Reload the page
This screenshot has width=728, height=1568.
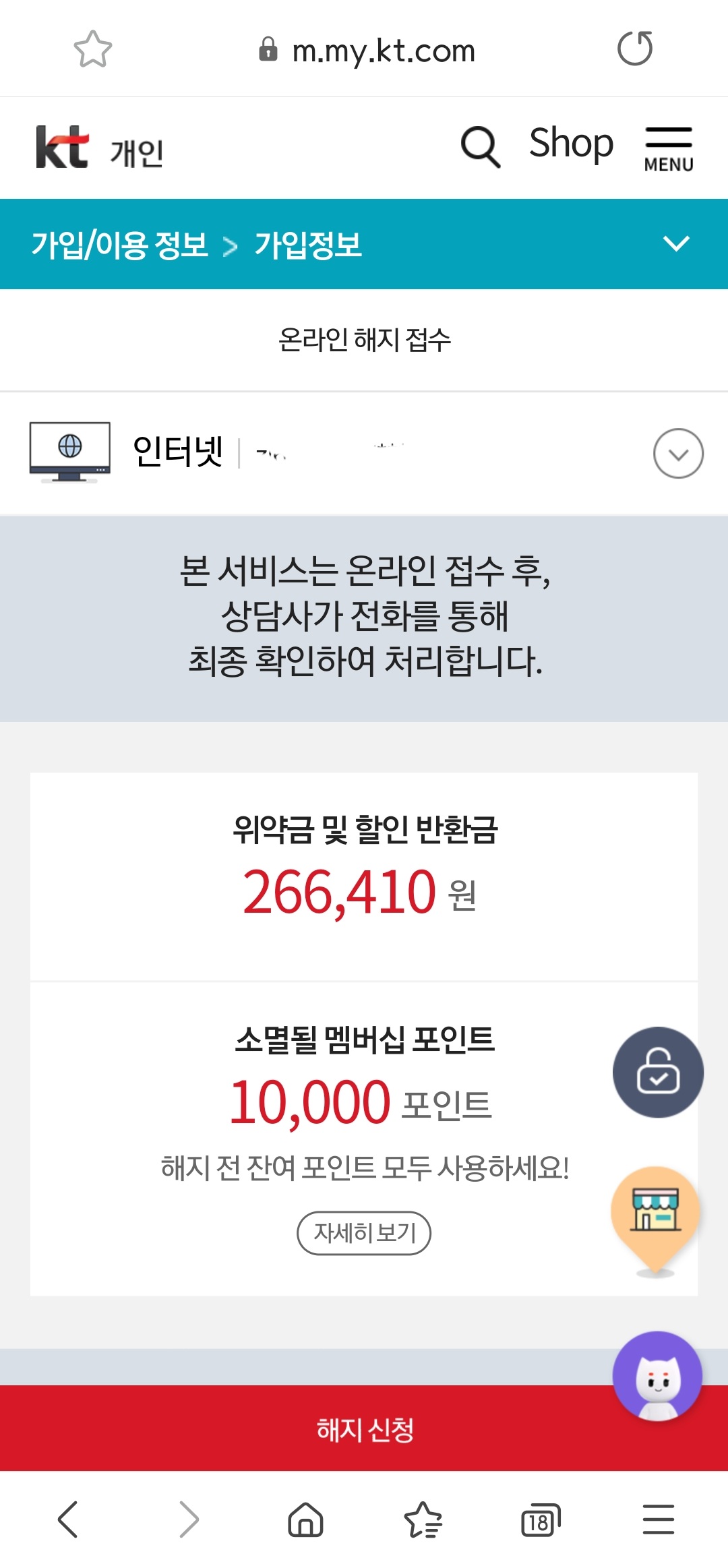click(635, 49)
